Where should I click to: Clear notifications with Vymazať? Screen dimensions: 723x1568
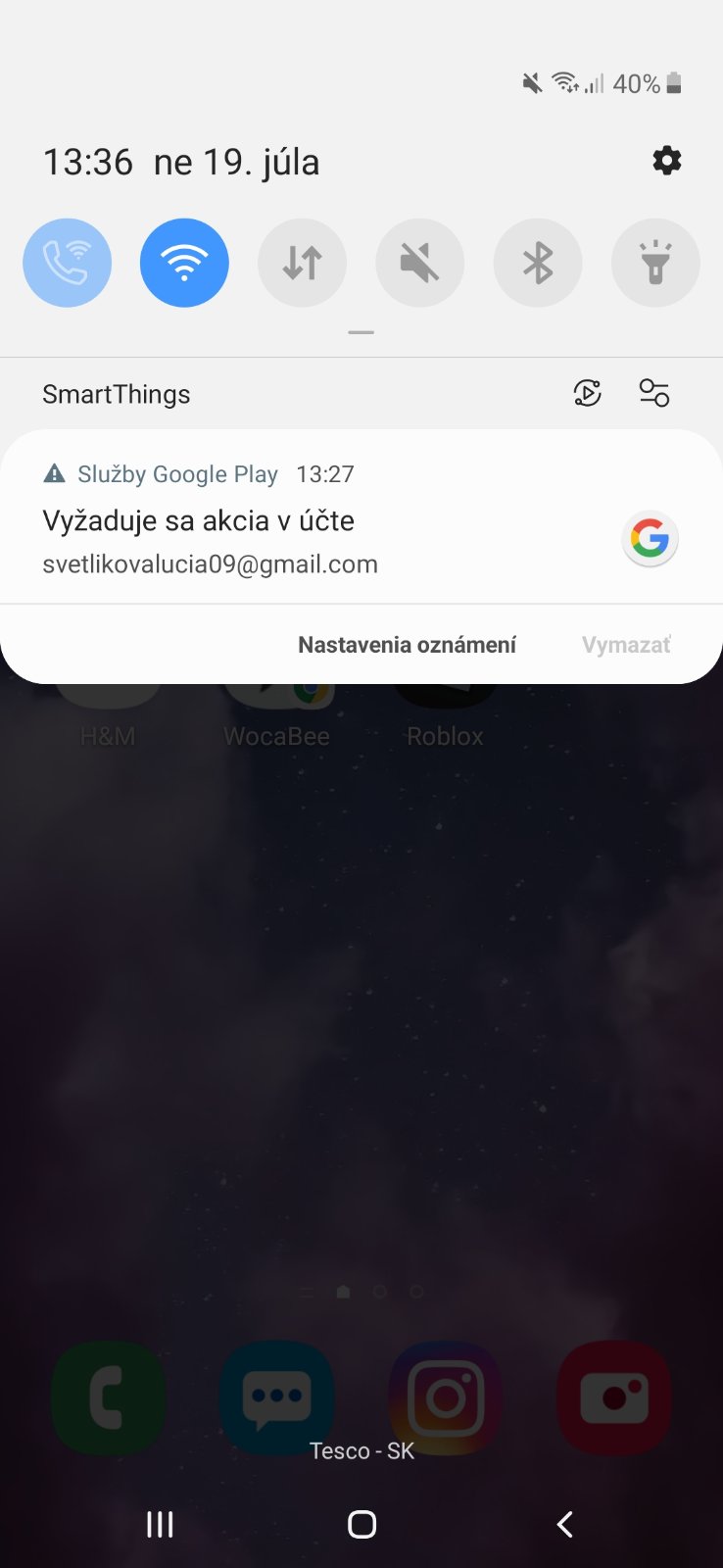click(625, 645)
